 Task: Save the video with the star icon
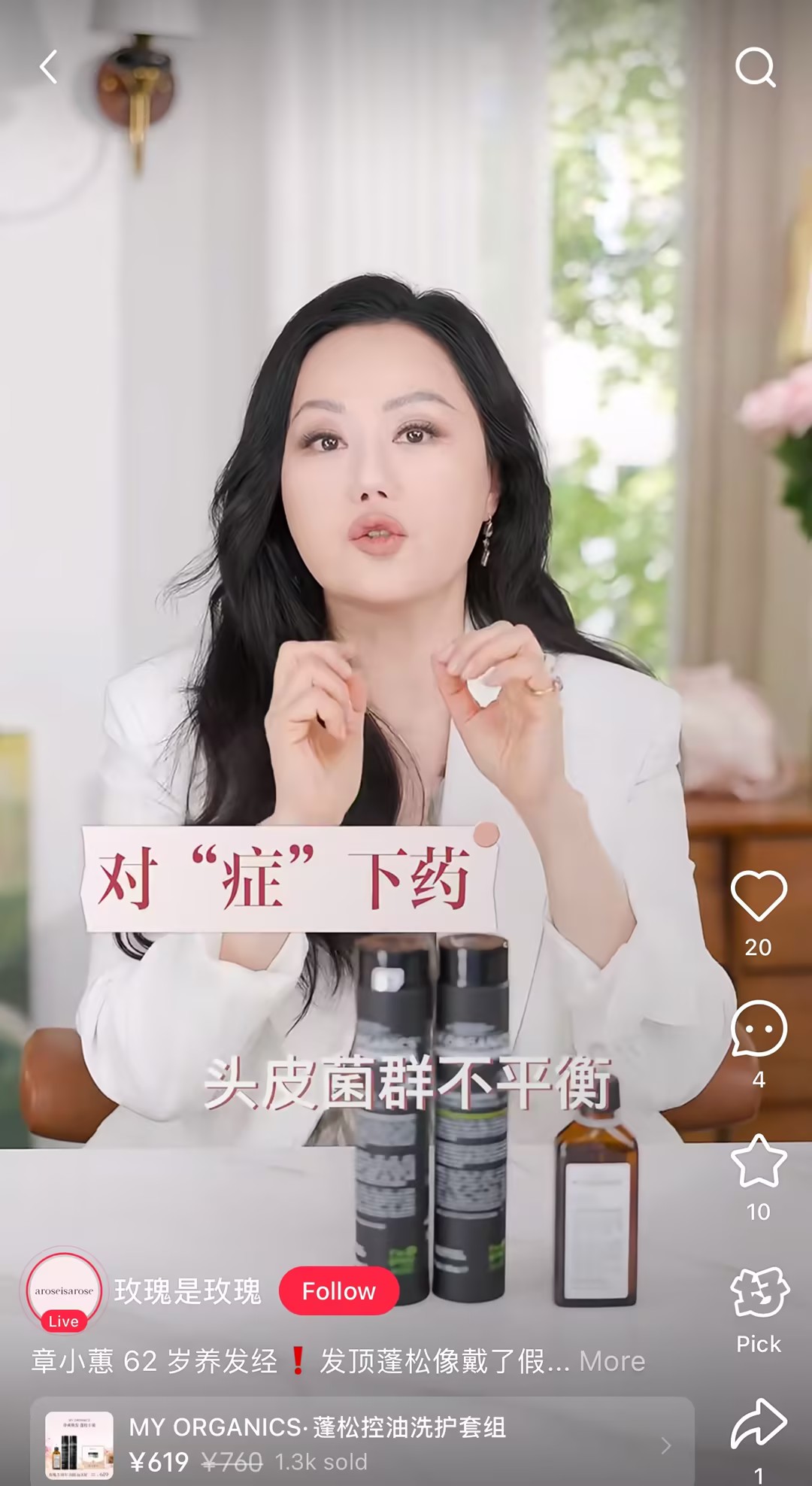point(759,1162)
